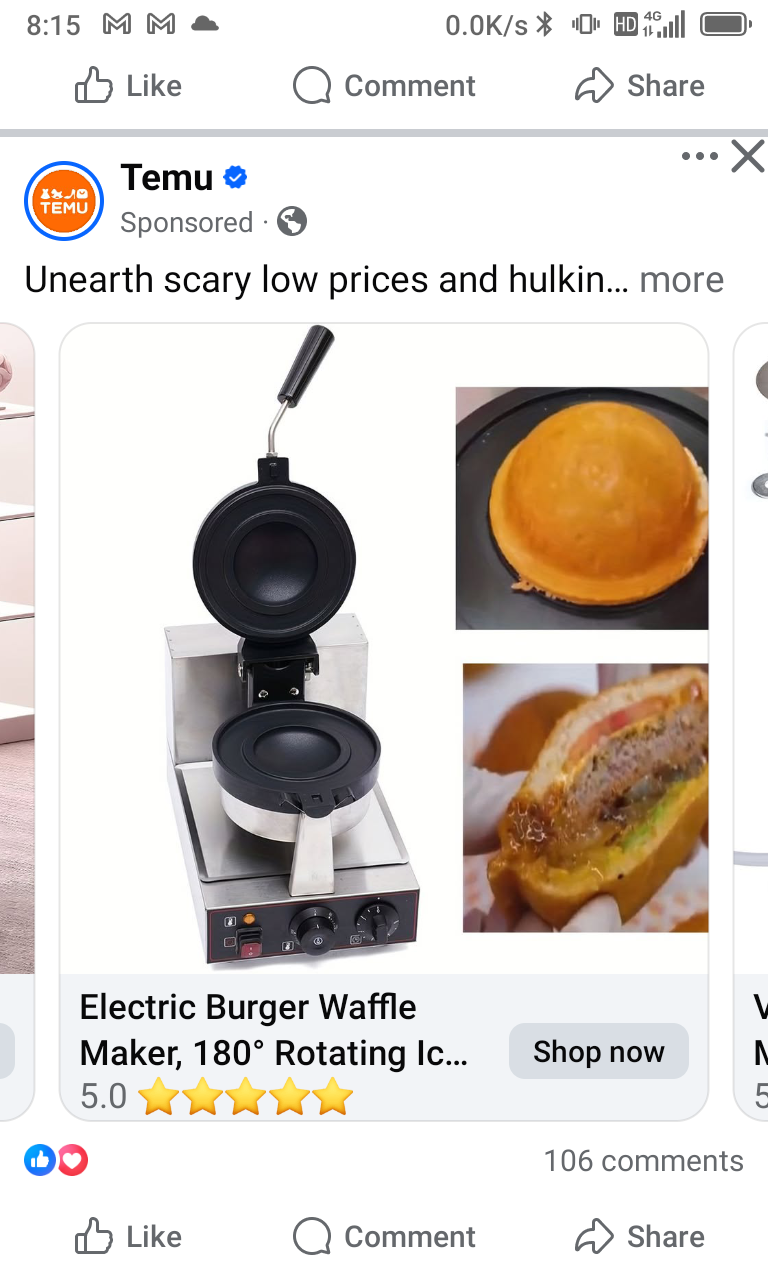The width and height of the screenshot is (768, 1280).
Task: Open the Temu ad's three-dot options menu
Action: pos(699,156)
